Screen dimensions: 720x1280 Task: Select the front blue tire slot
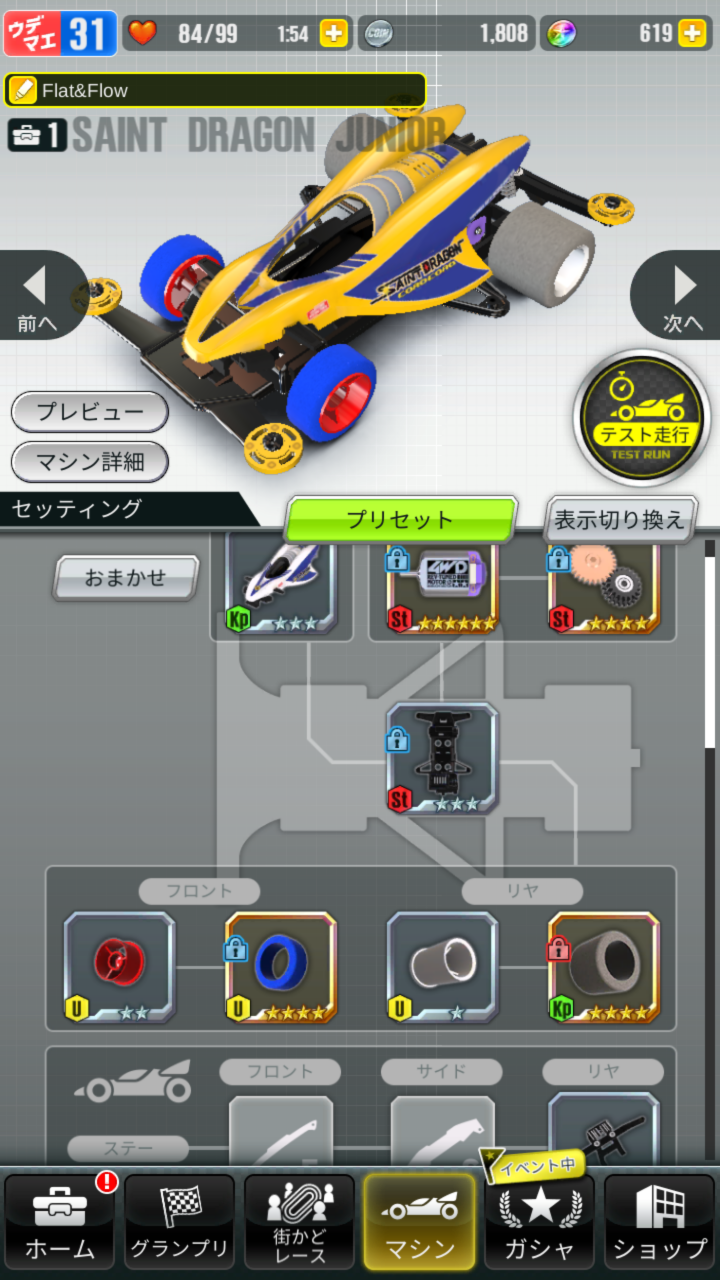click(281, 967)
